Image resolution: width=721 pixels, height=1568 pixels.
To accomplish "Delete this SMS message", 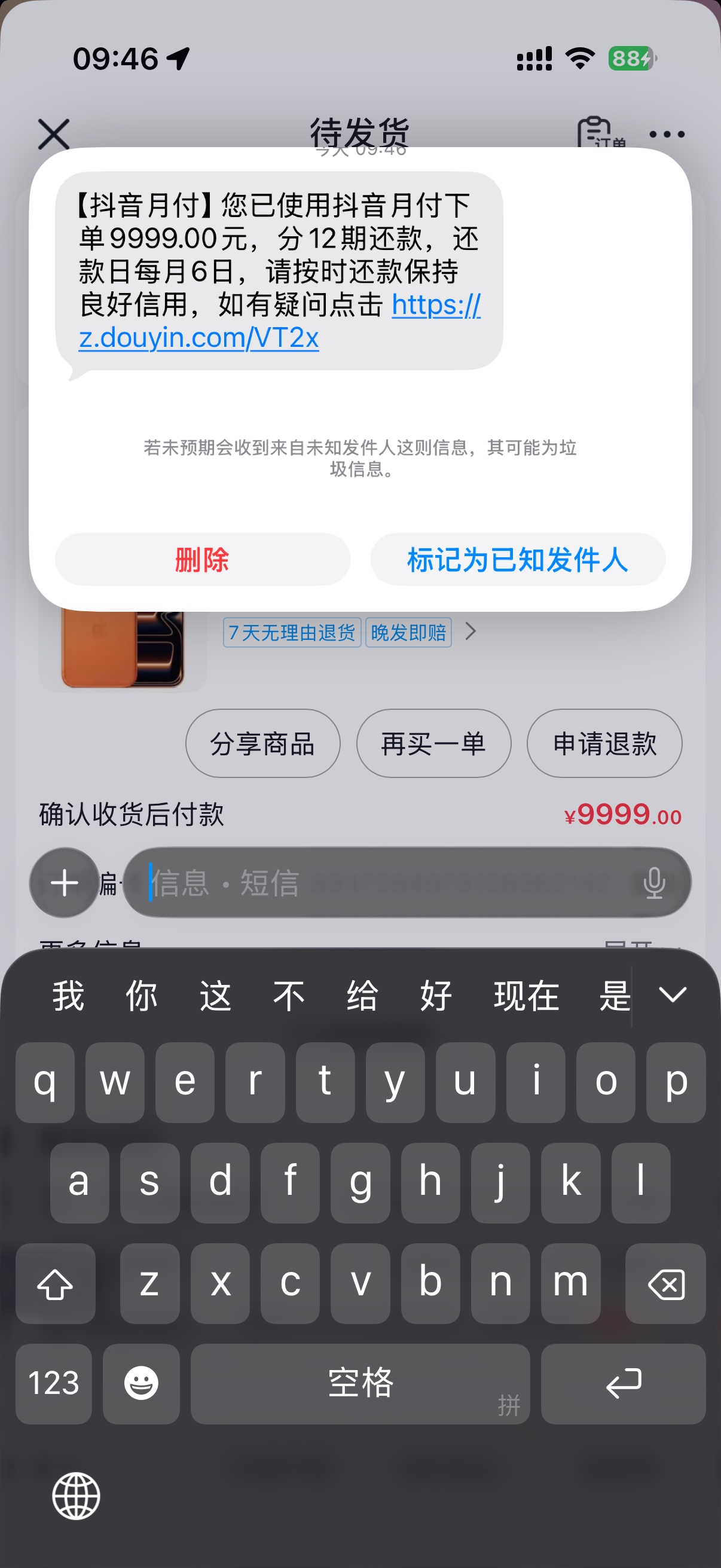I will click(202, 559).
